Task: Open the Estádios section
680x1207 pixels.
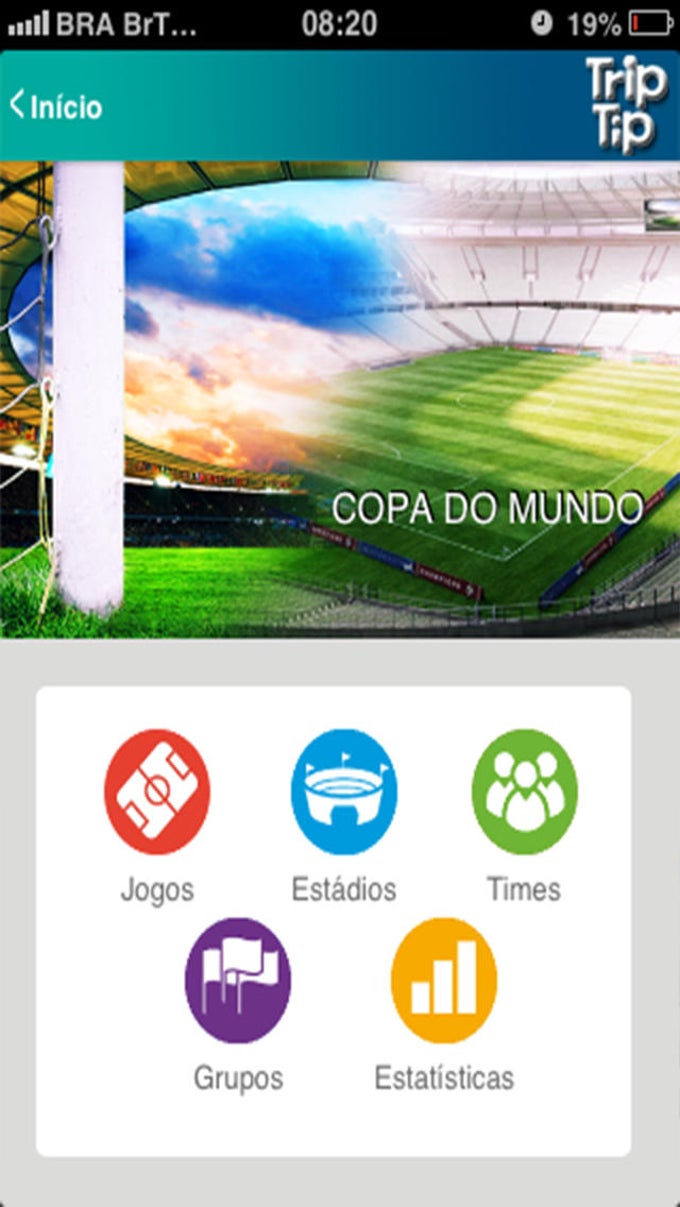Action: pyautogui.click(x=344, y=792)
